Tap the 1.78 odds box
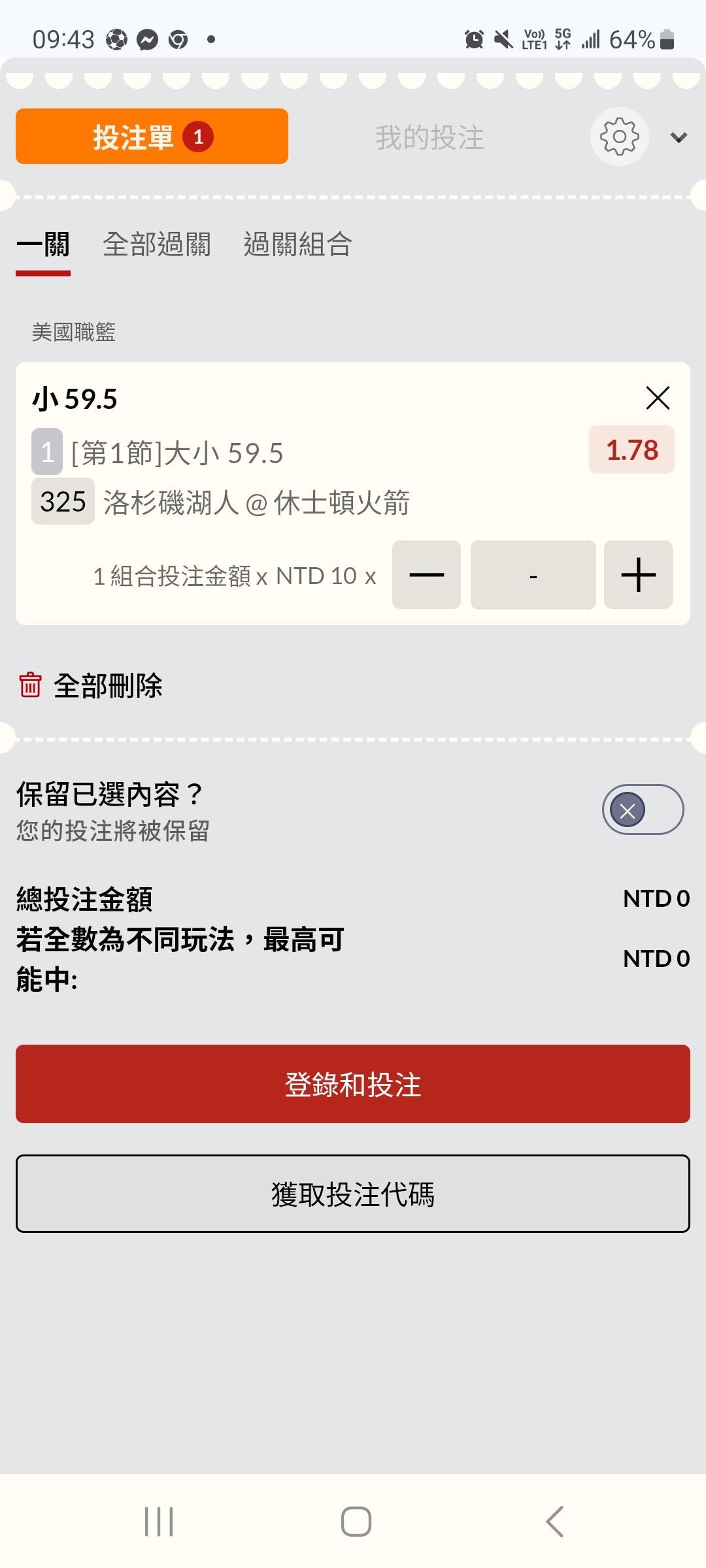 click(x=631, y=449)
